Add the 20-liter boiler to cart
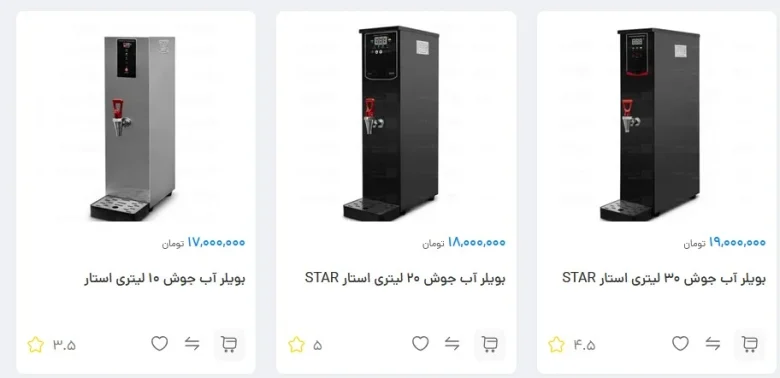The height and width of the screenshot is (378, 780). pyautogui.click(x=490, y=344)
